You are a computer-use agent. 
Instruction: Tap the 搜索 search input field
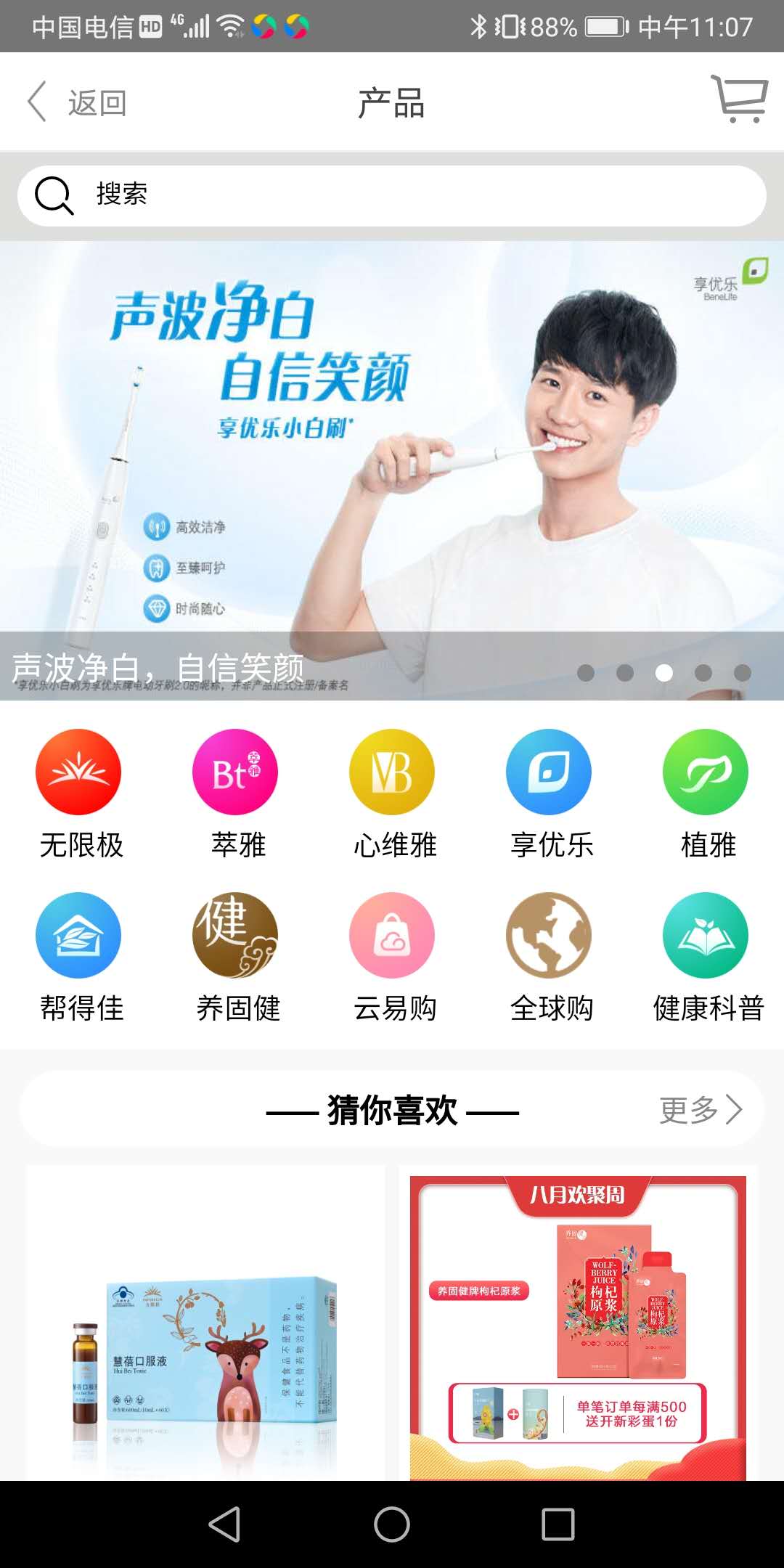coord(290,195)
